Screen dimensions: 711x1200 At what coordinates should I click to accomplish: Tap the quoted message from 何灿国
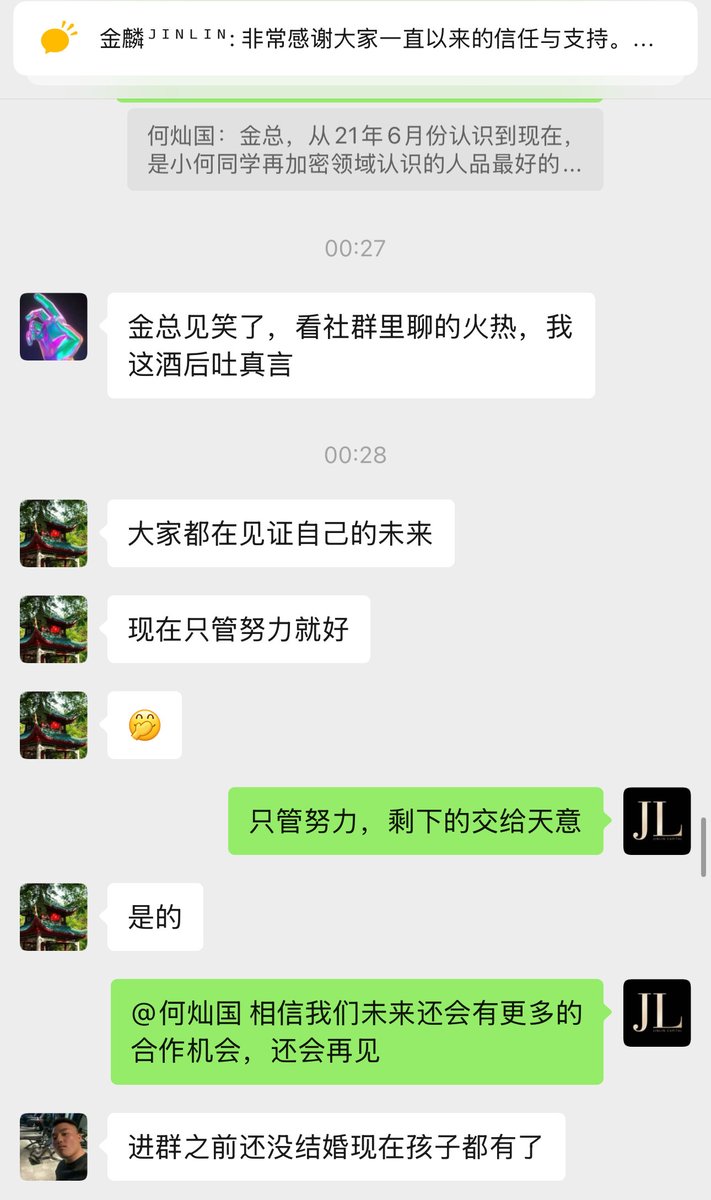tap(365, 150)
